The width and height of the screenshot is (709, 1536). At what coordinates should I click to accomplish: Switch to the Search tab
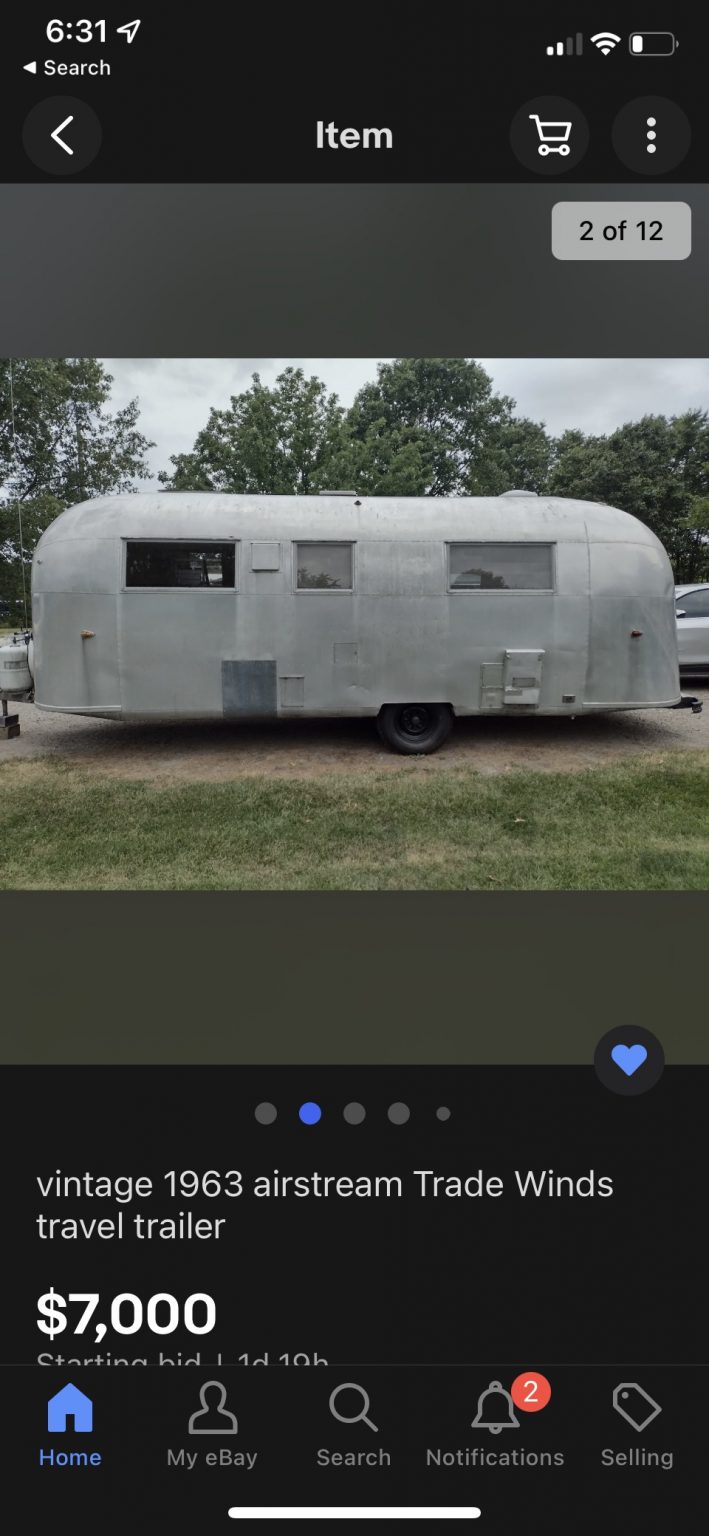353,1425
